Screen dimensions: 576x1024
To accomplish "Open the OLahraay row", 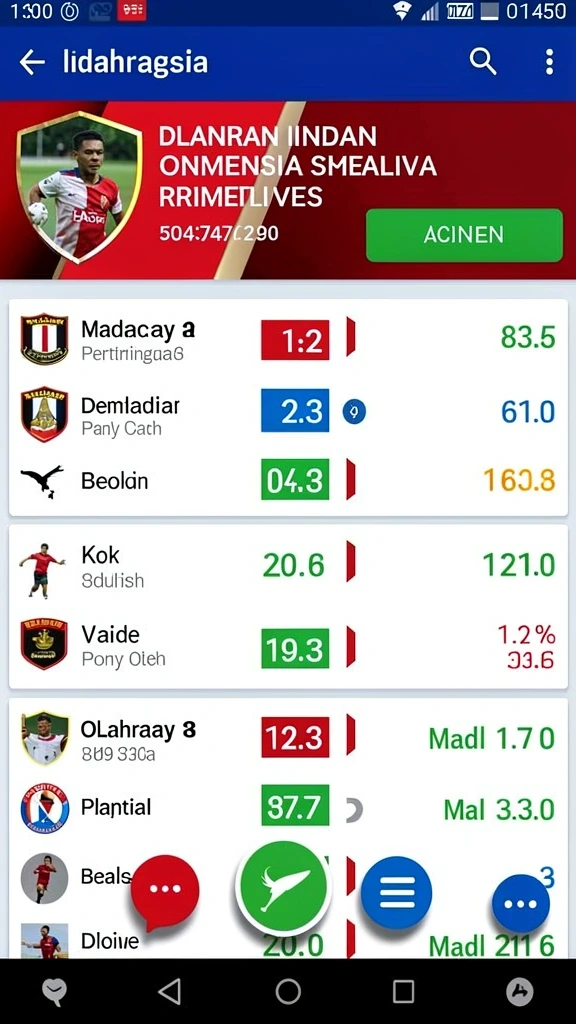I will (288, 739).
